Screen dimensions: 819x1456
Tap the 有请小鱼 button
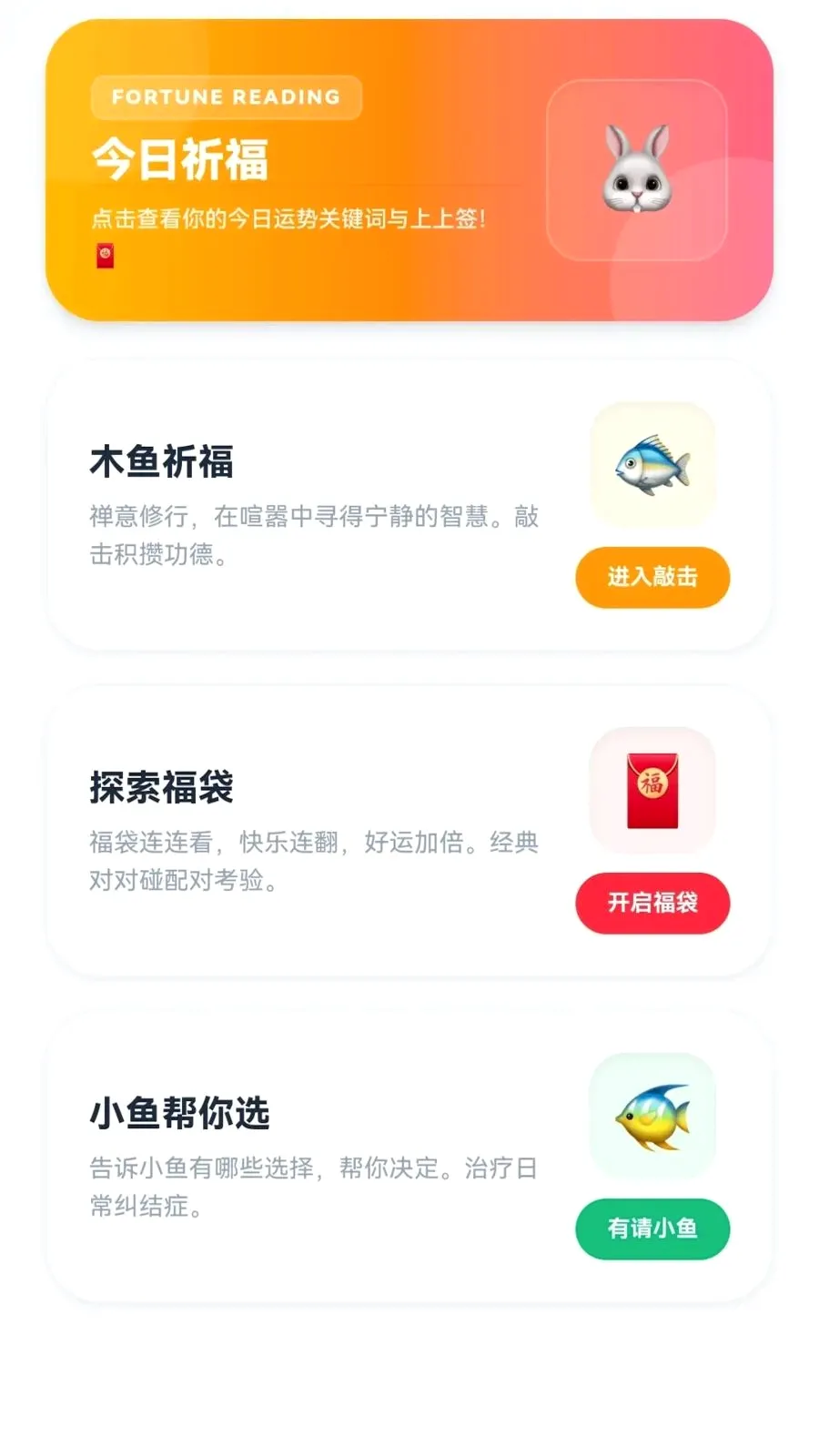[652, 1228]
